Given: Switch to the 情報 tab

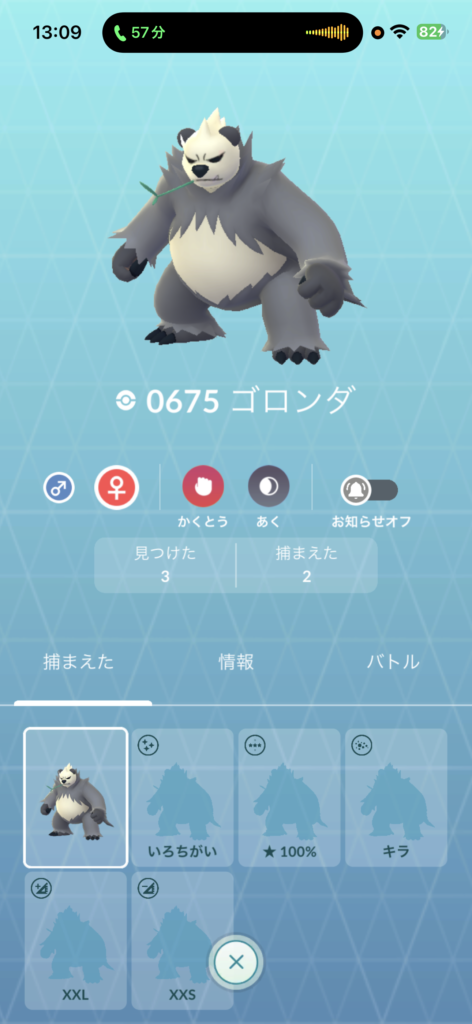Looking at the screenshot, I should tap(236, 662).
